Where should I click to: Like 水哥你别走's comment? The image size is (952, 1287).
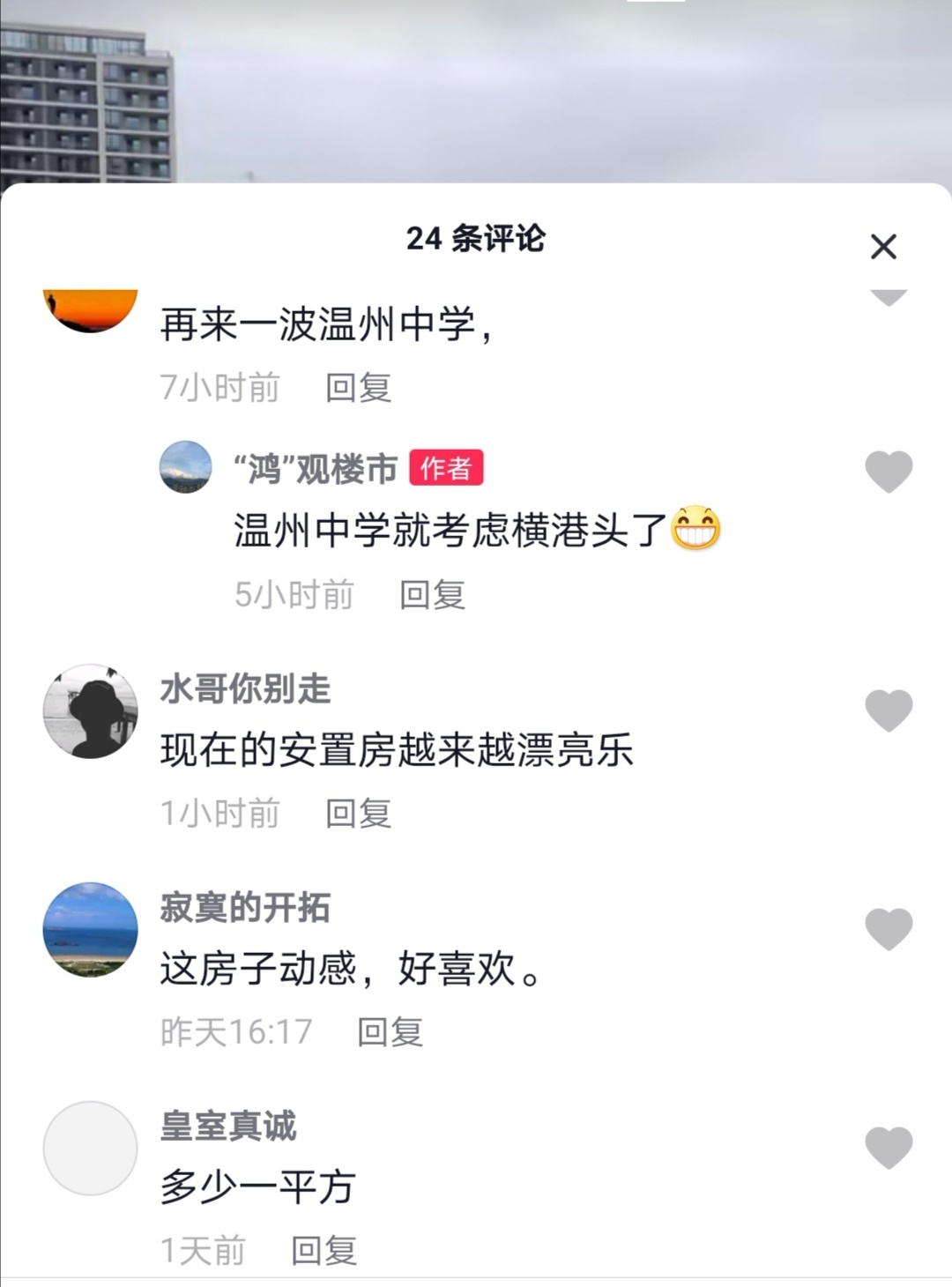click(889, 710)
